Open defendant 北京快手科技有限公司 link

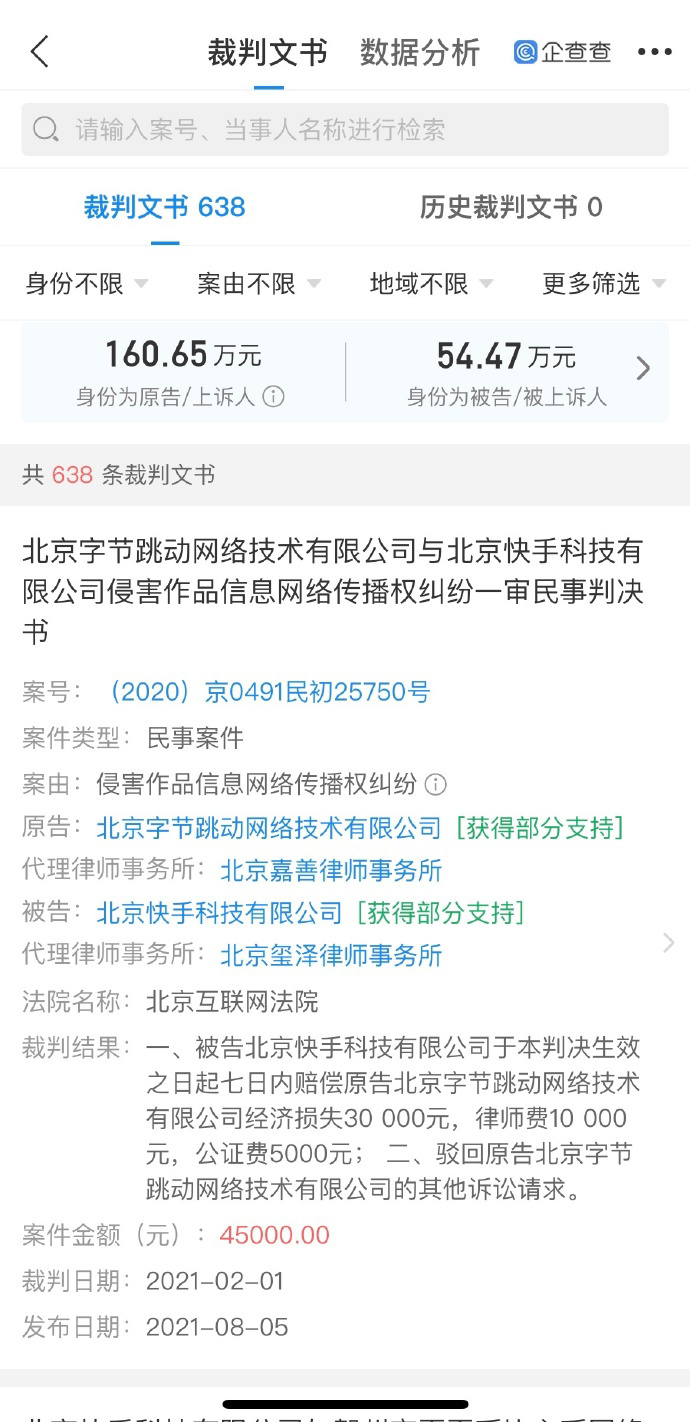point(219,913)
